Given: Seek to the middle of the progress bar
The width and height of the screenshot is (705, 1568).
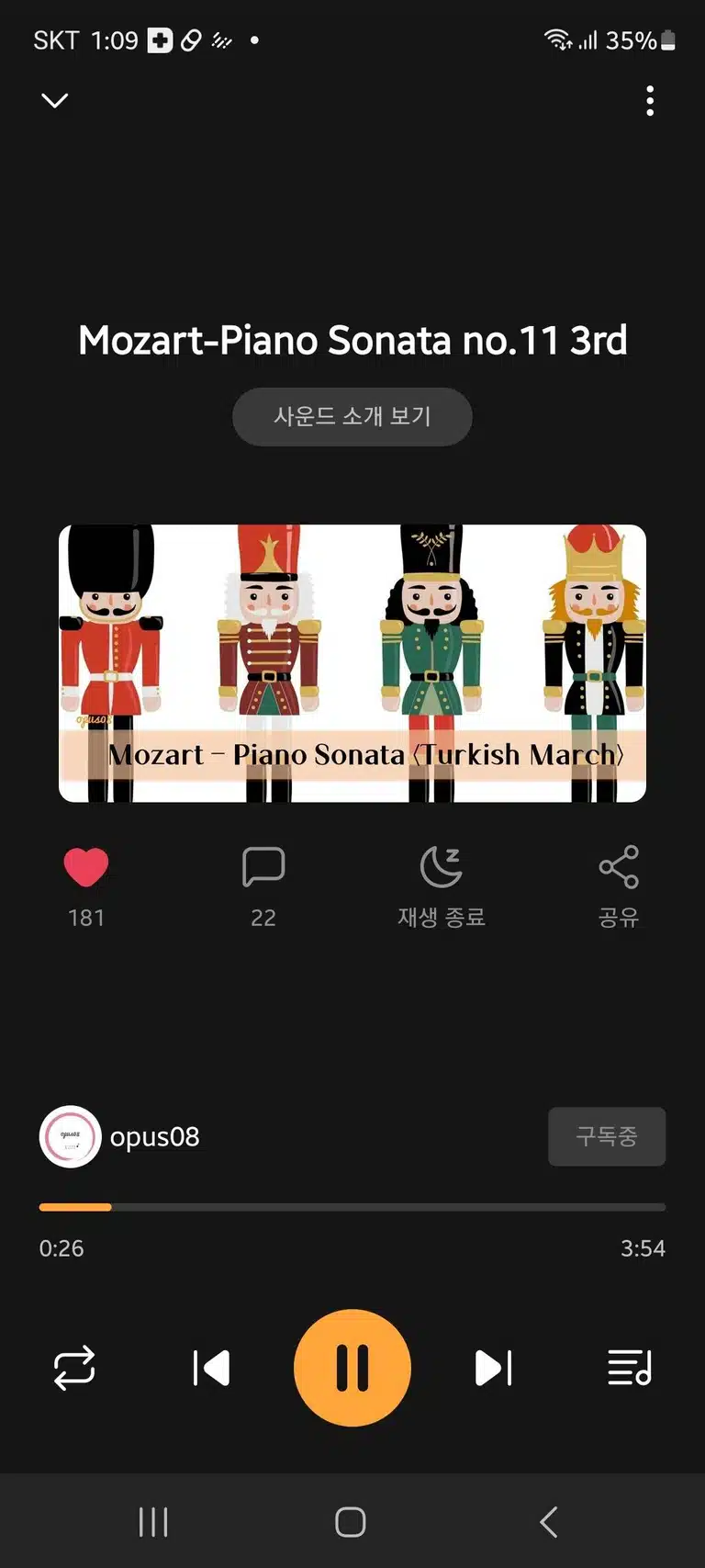Looking at the screenshot, I should [x=352, y=1207].
